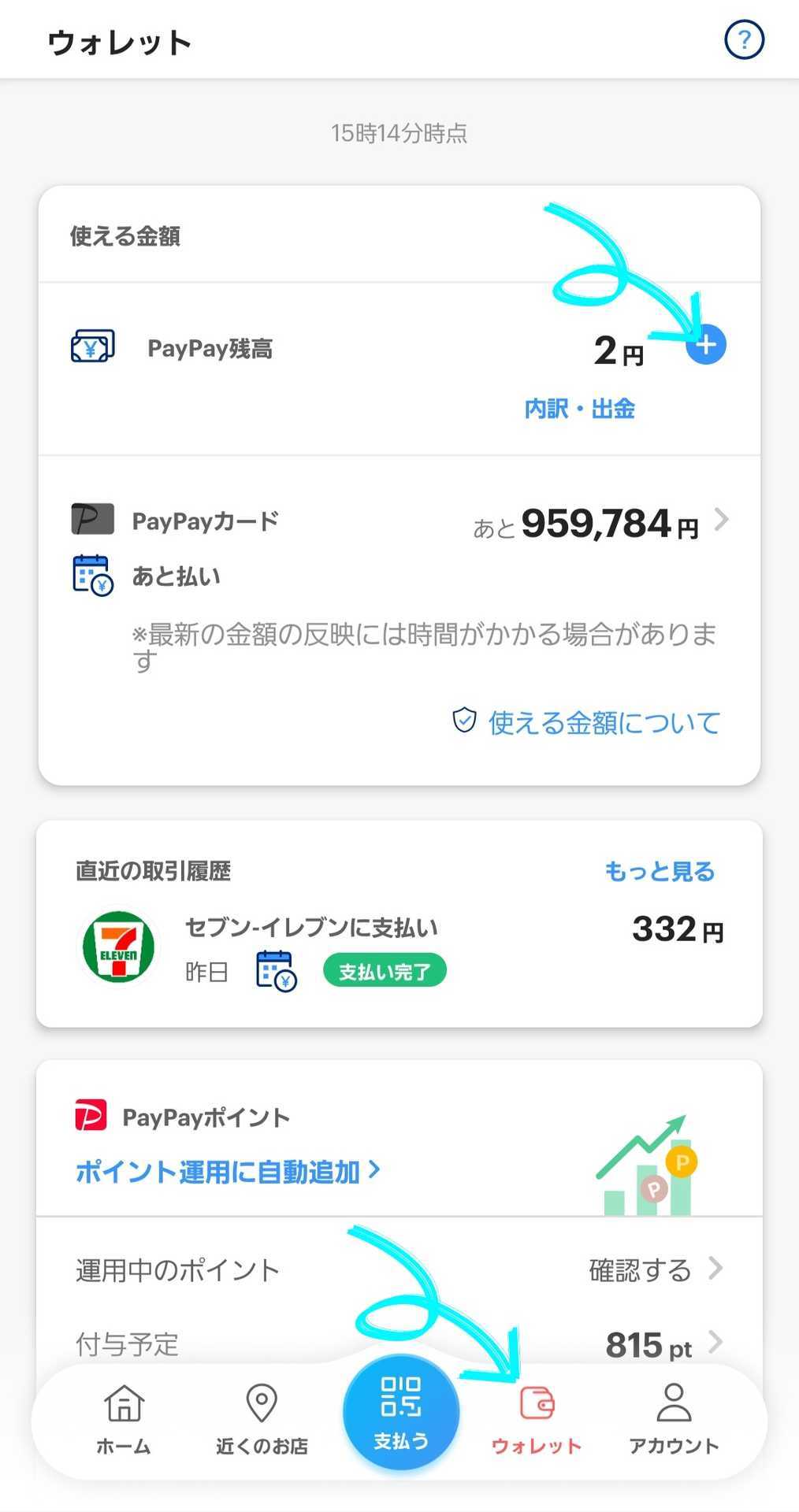Image resolution: width=799 pixels, height=1512 pixels.
Task: Tap the PayPayポイント red P logo
Action: pos(92,1115)
